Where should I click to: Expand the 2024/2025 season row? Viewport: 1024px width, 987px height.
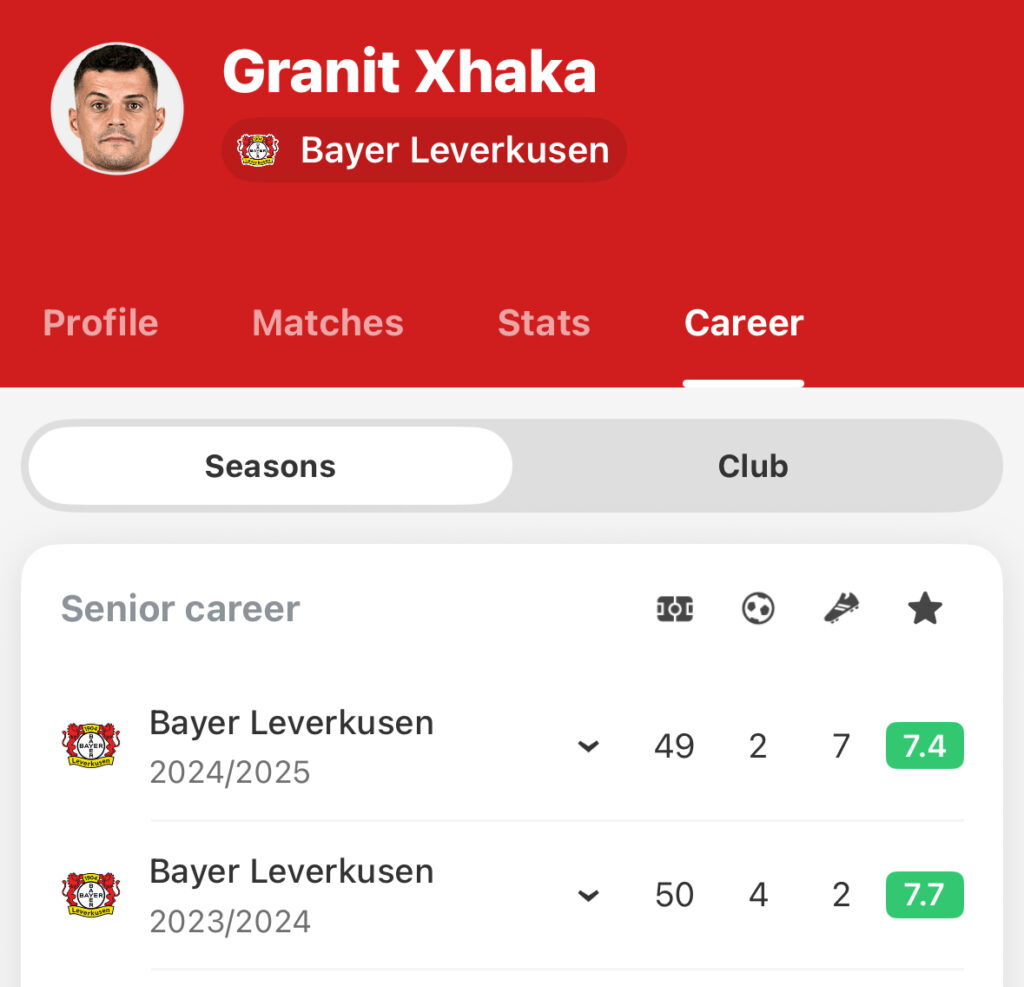pyautogui.click(x=588, y=746)
